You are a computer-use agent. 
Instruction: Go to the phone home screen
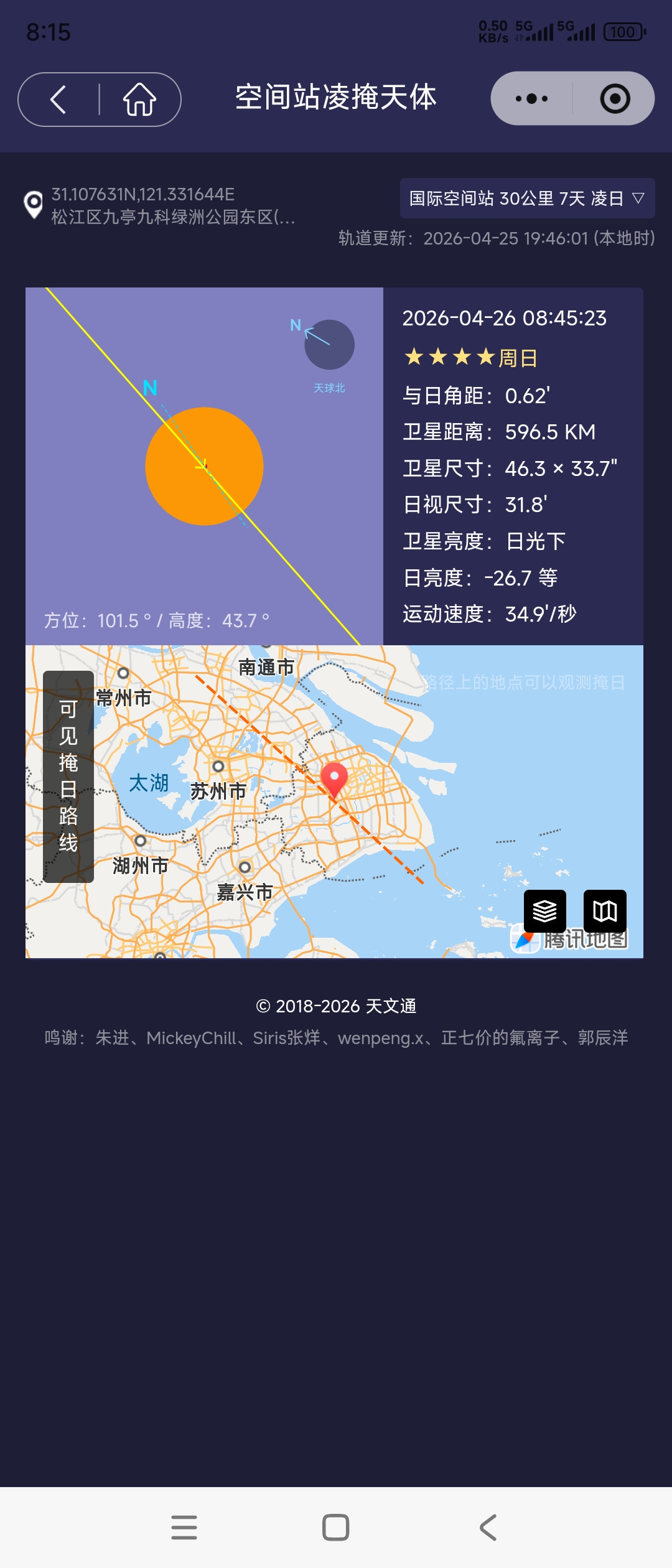[x=336, y=1528]
